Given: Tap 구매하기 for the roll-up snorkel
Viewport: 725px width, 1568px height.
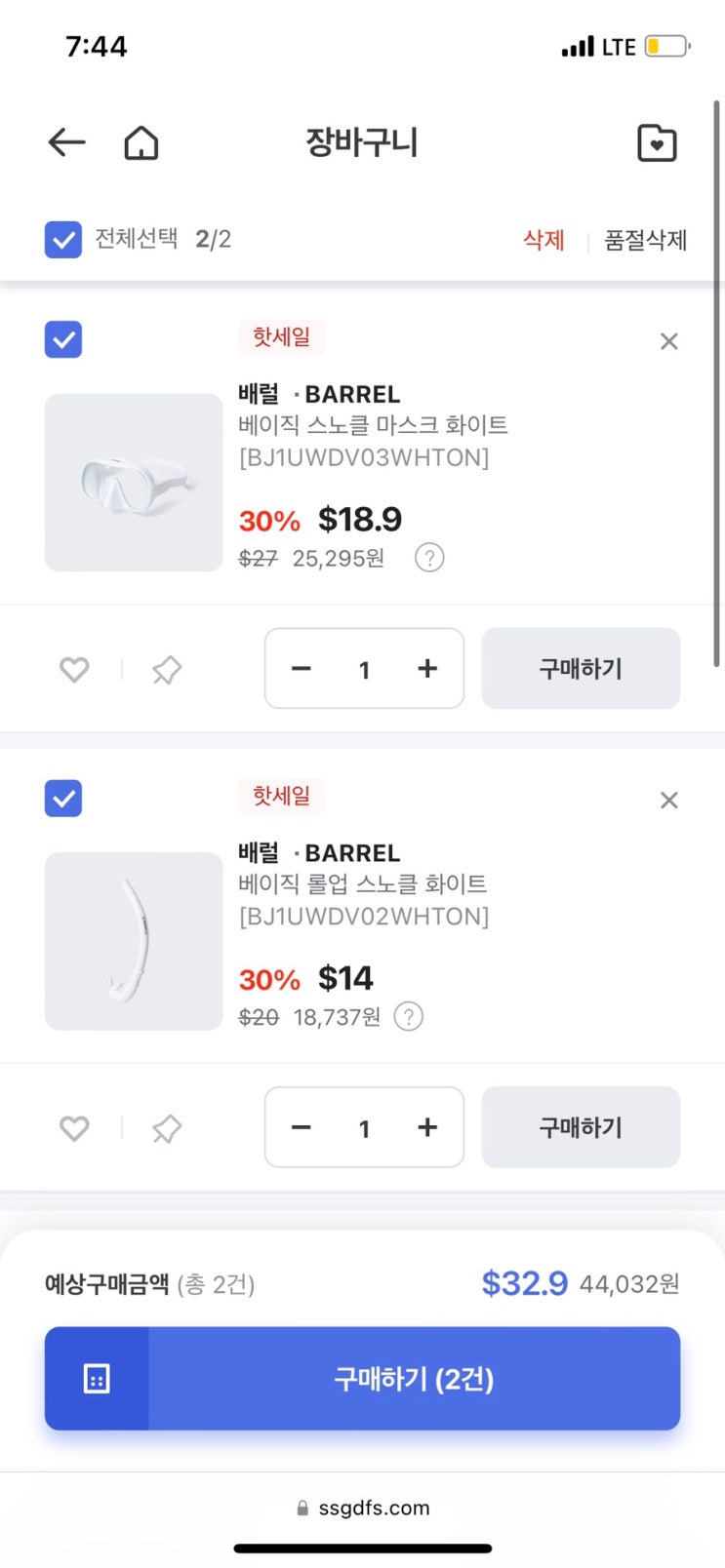Looking at the screenshot, I should (581, 1127).
